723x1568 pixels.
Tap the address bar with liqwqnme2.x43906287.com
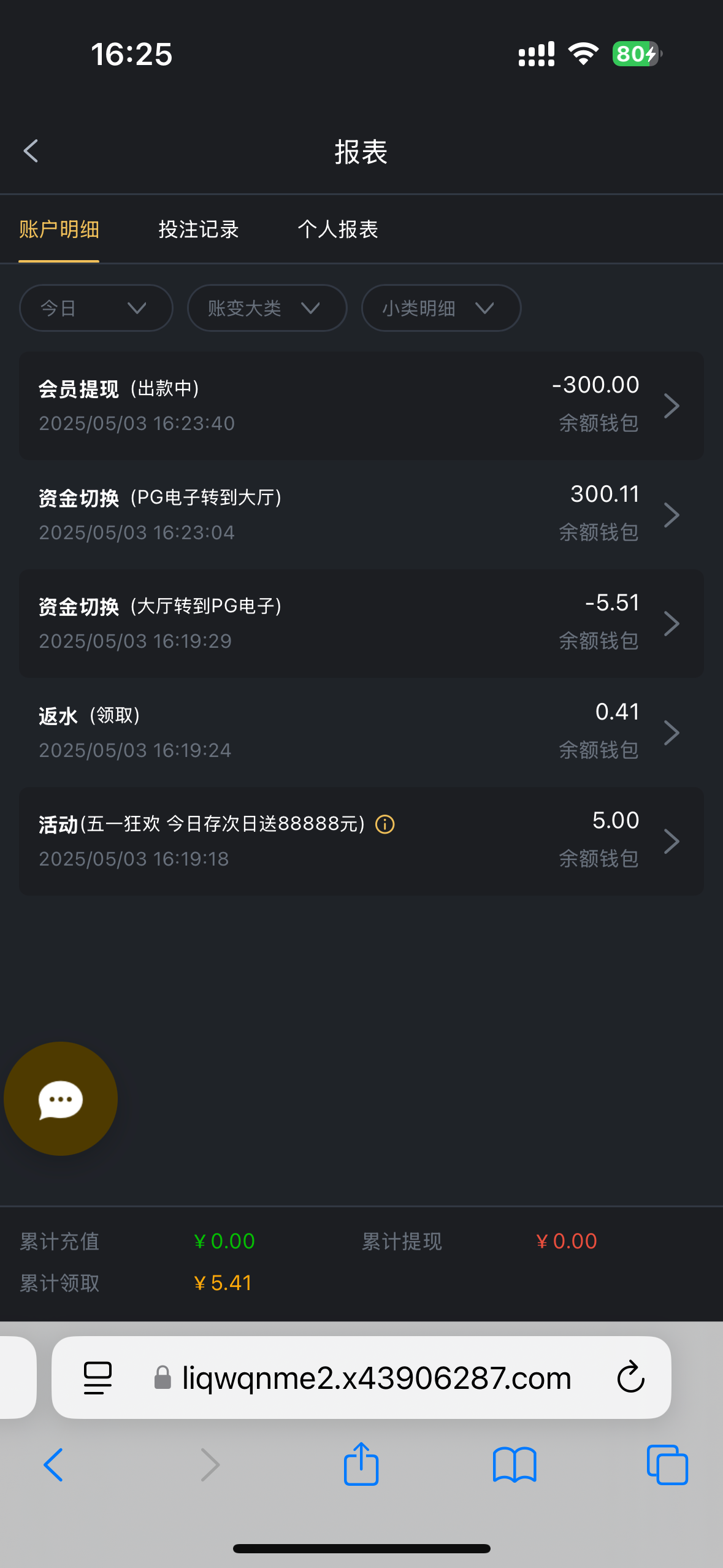[361, 1377]
